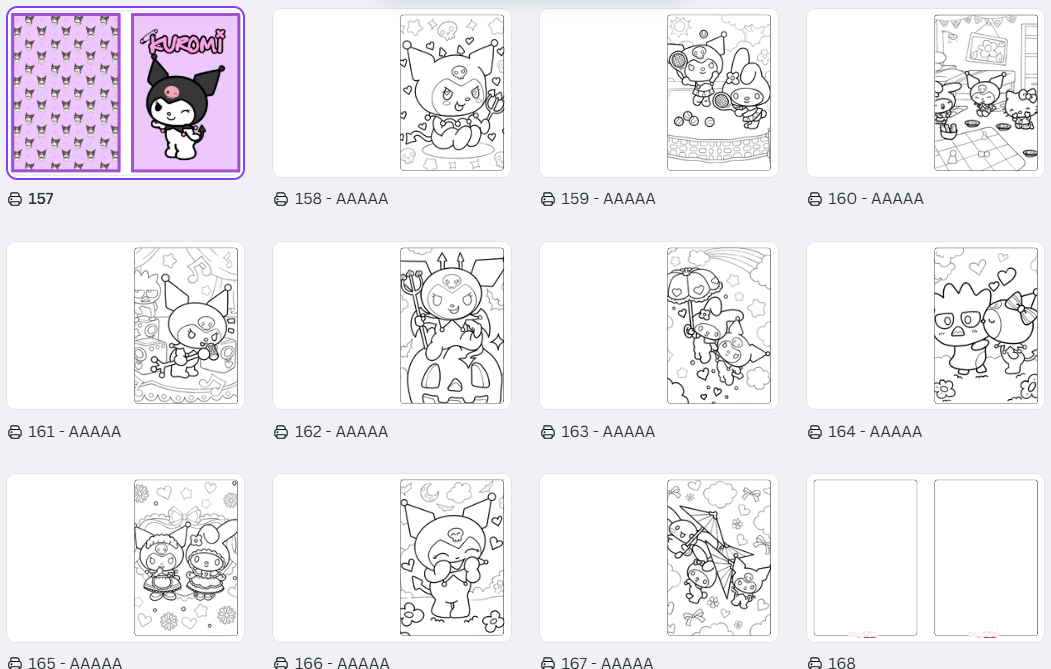Select the page 164 thumbnail
Image resolution: width=1051 pixels, height=669 pixels.
click(x=926, y=325)
